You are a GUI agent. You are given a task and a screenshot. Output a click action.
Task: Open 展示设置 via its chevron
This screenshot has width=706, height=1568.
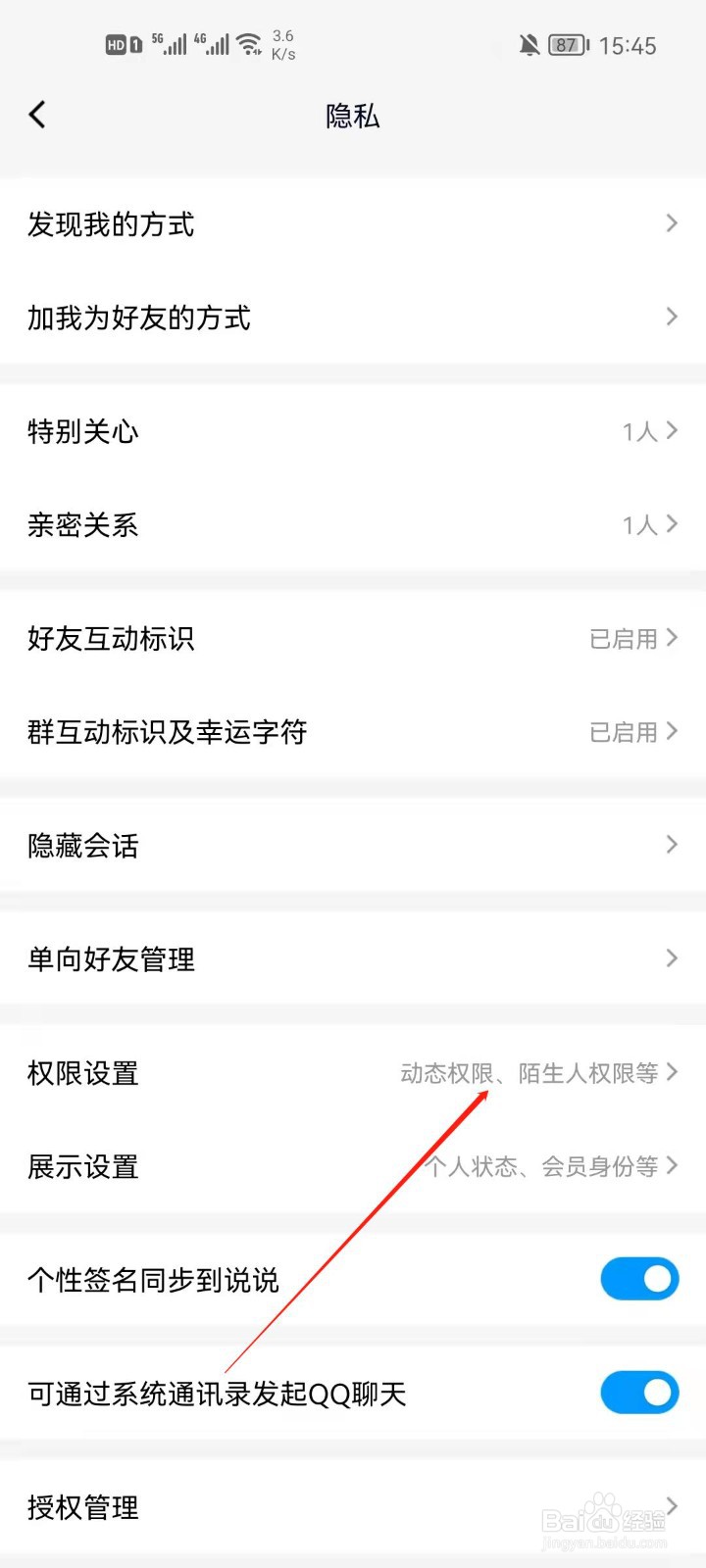[671, 1166]
